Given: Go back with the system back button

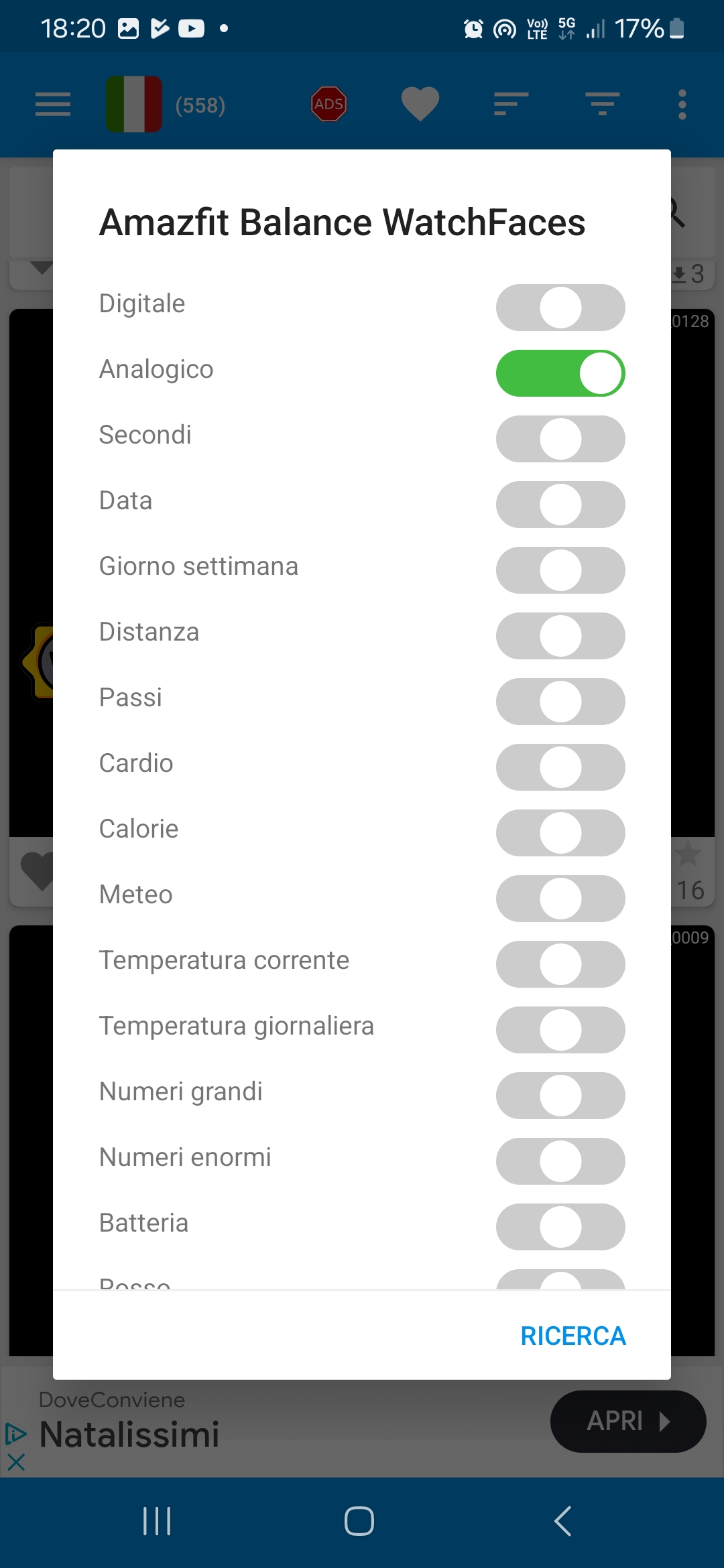Looking at the screenshot, I should tap(563, 1521).
